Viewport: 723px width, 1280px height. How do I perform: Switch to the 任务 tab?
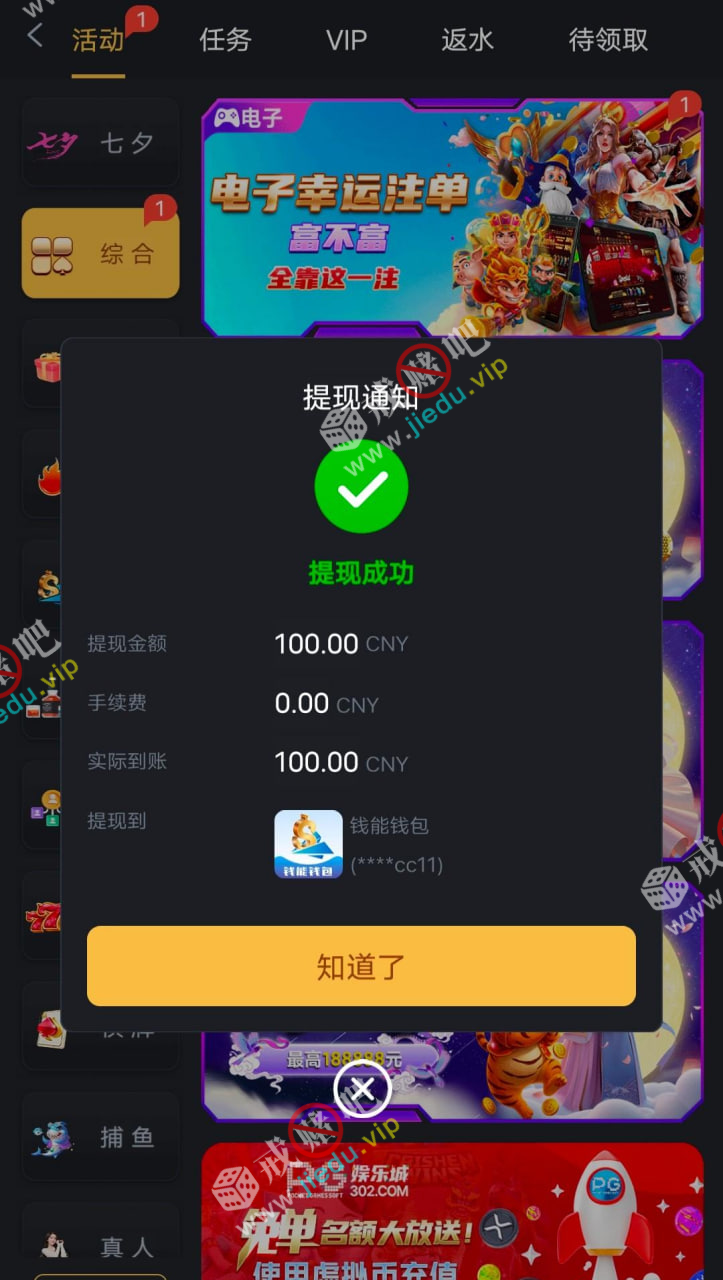tap(225, 40)
